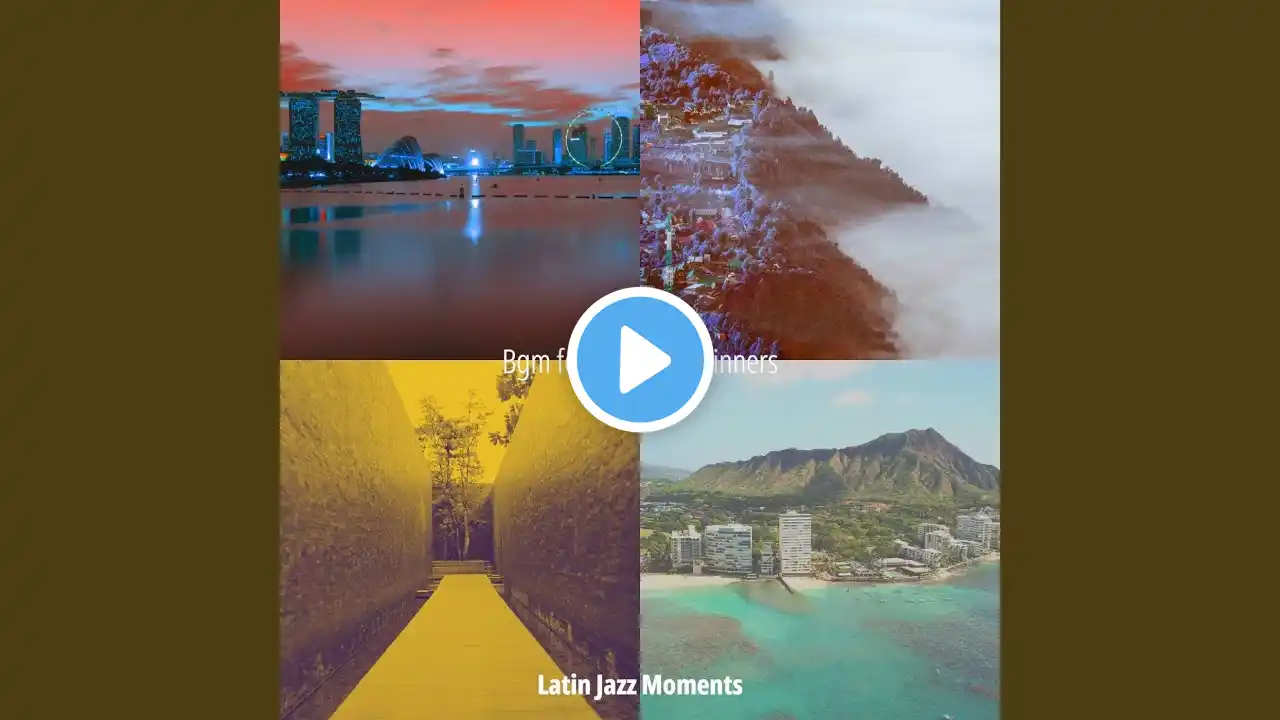The image size is (1280, 720).
Task: Play the Latin Jazz Moments video
Action: [x=640, y=360]
